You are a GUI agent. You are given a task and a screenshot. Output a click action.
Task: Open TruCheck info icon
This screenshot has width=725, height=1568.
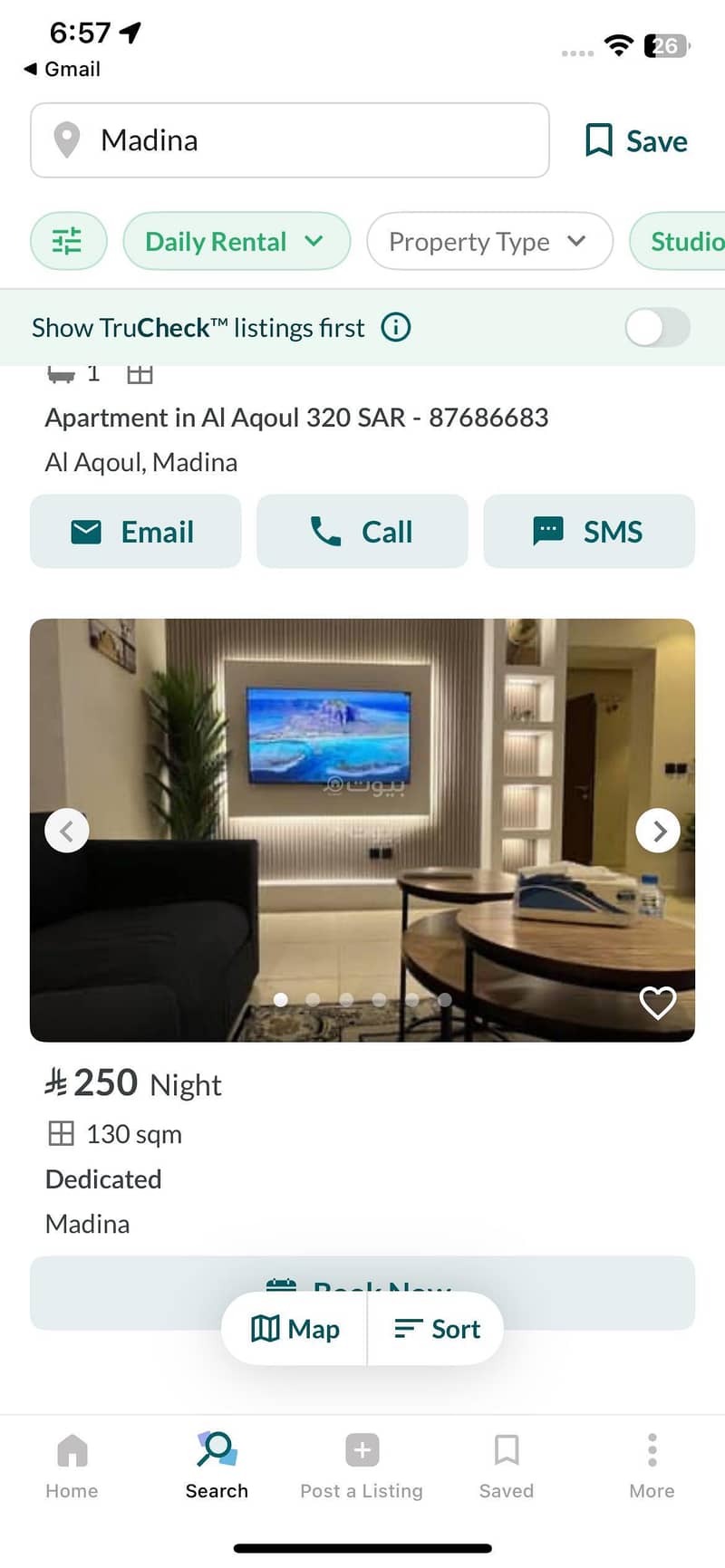[x=395, y=327]
